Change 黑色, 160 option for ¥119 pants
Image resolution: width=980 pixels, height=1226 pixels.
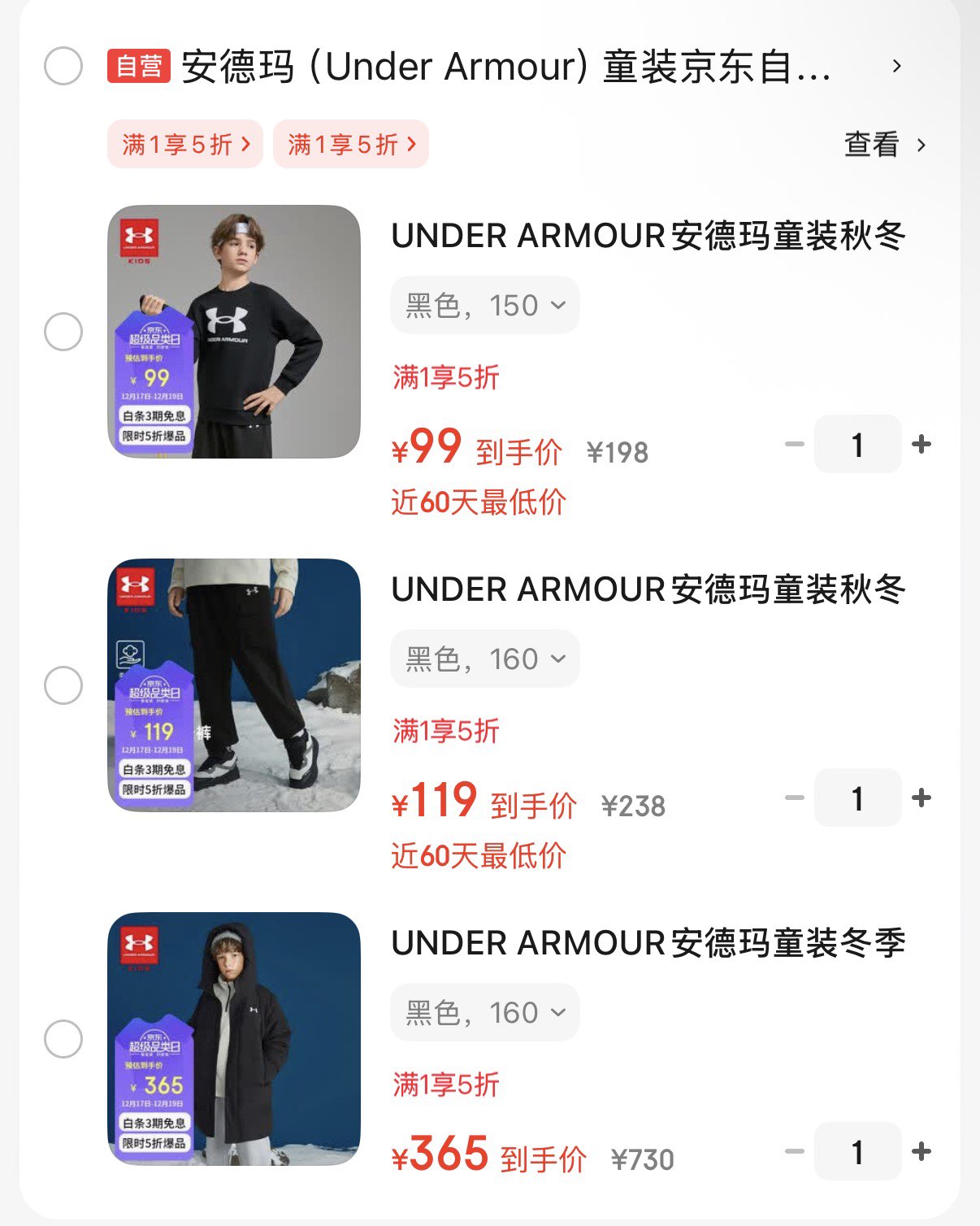(x=485, y=659)
